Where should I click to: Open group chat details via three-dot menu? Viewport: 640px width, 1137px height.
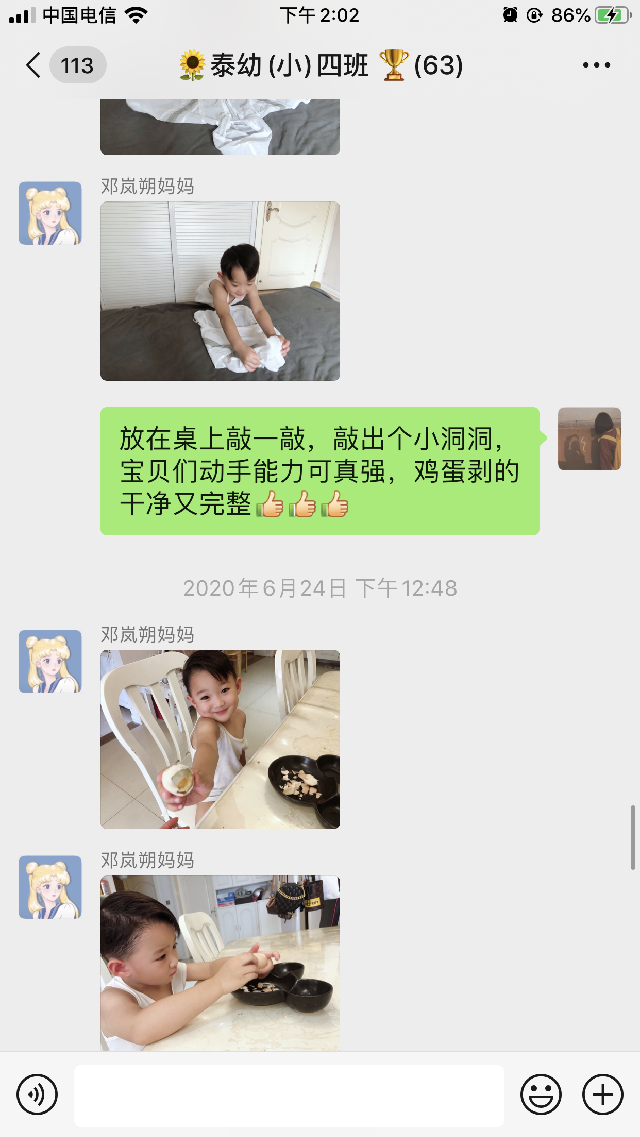coord(596,66)
